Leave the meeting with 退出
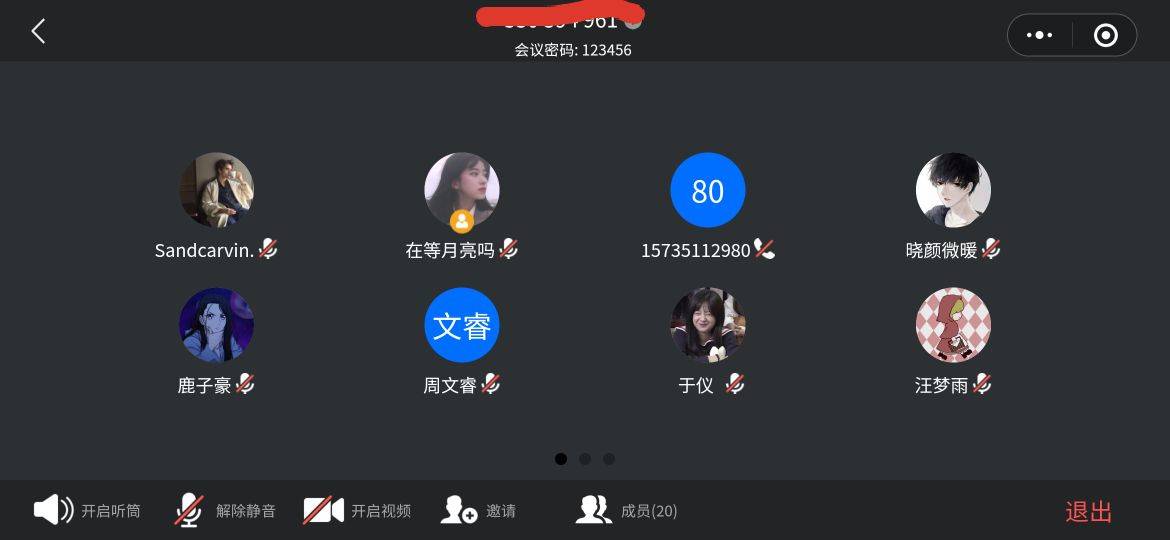This screenshot has width=1170, height=540. coord(1088,512)
